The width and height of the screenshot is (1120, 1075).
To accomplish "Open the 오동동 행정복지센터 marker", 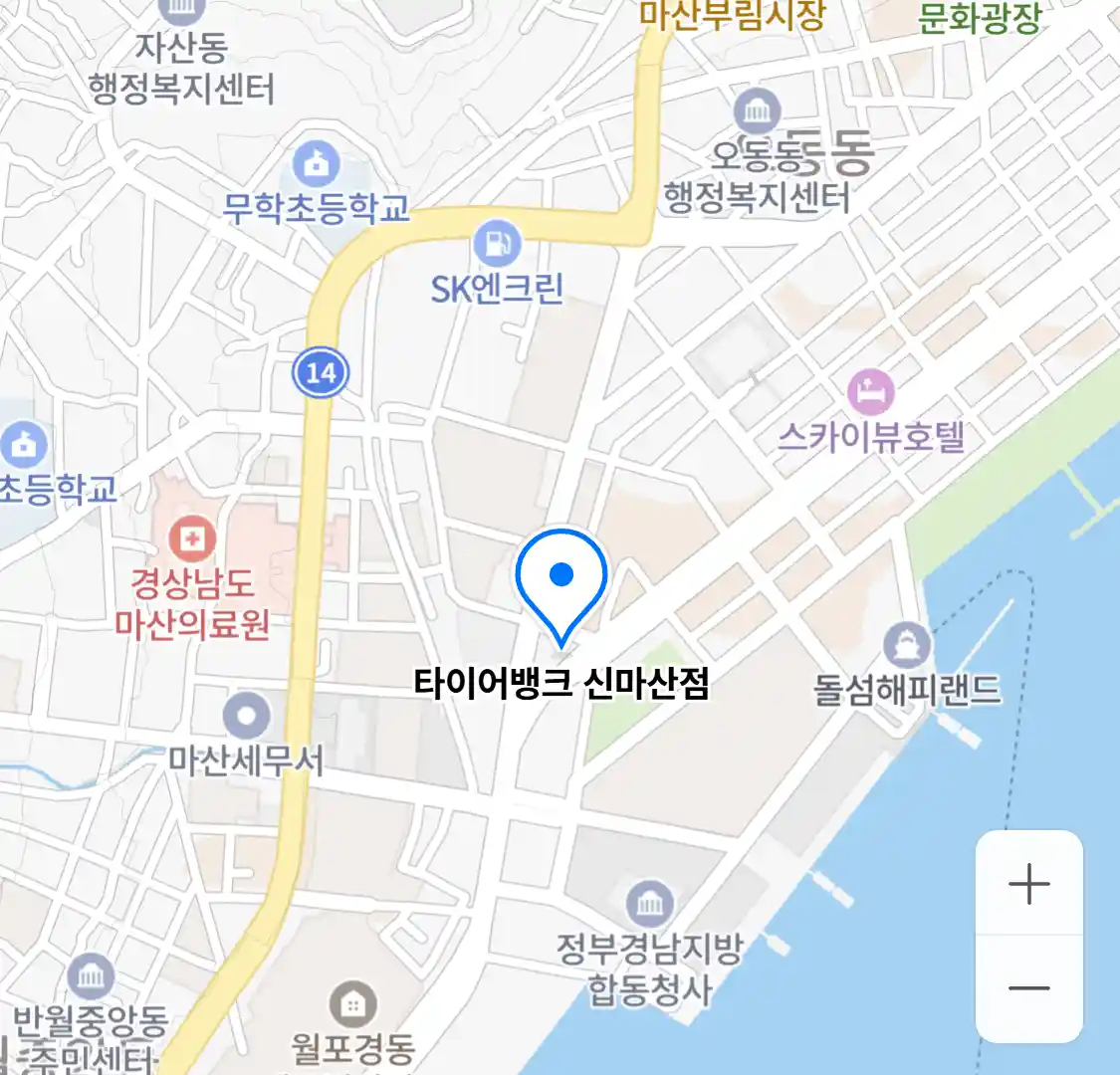I will click(x=757, y=111).
